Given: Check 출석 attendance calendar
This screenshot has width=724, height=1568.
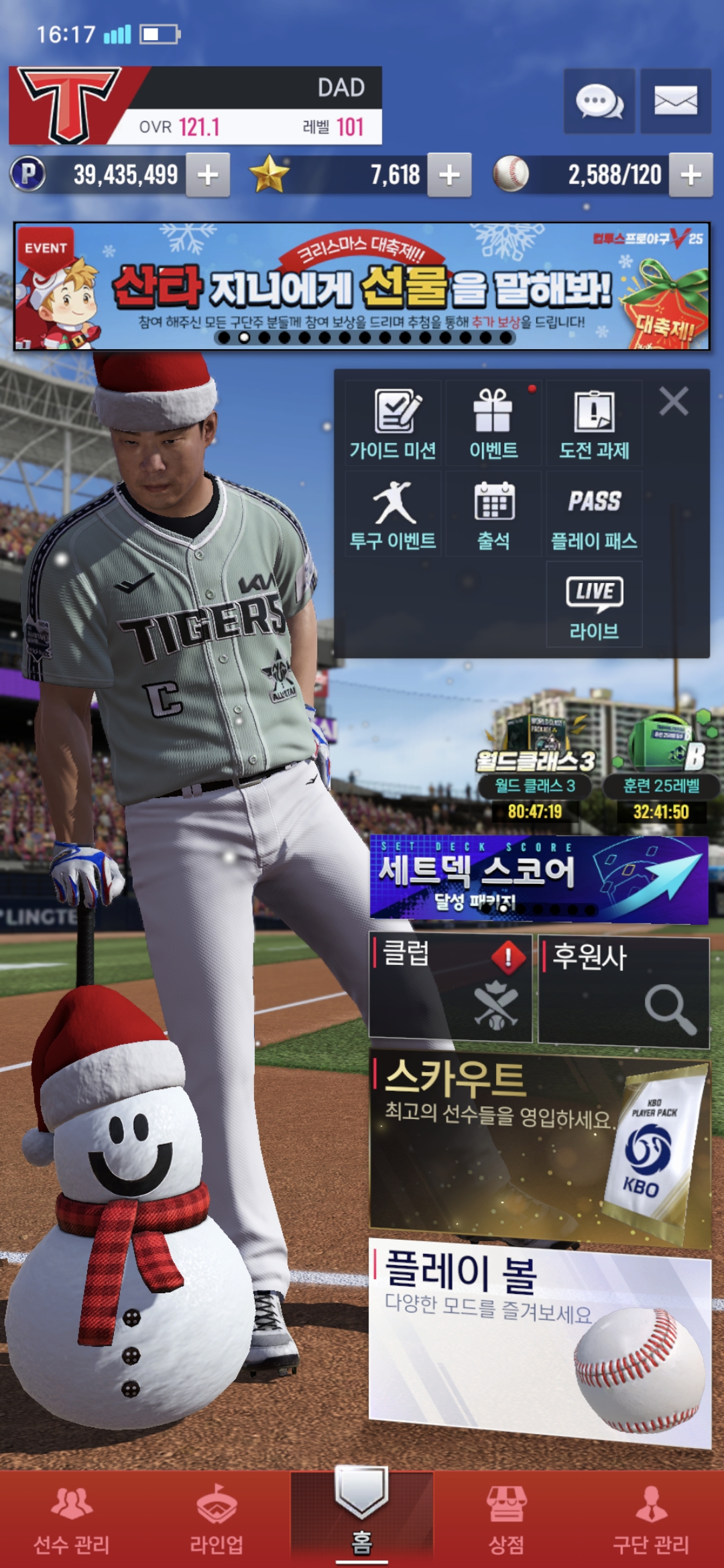Looking at the screenshot, I should click(x=493, y=514).
